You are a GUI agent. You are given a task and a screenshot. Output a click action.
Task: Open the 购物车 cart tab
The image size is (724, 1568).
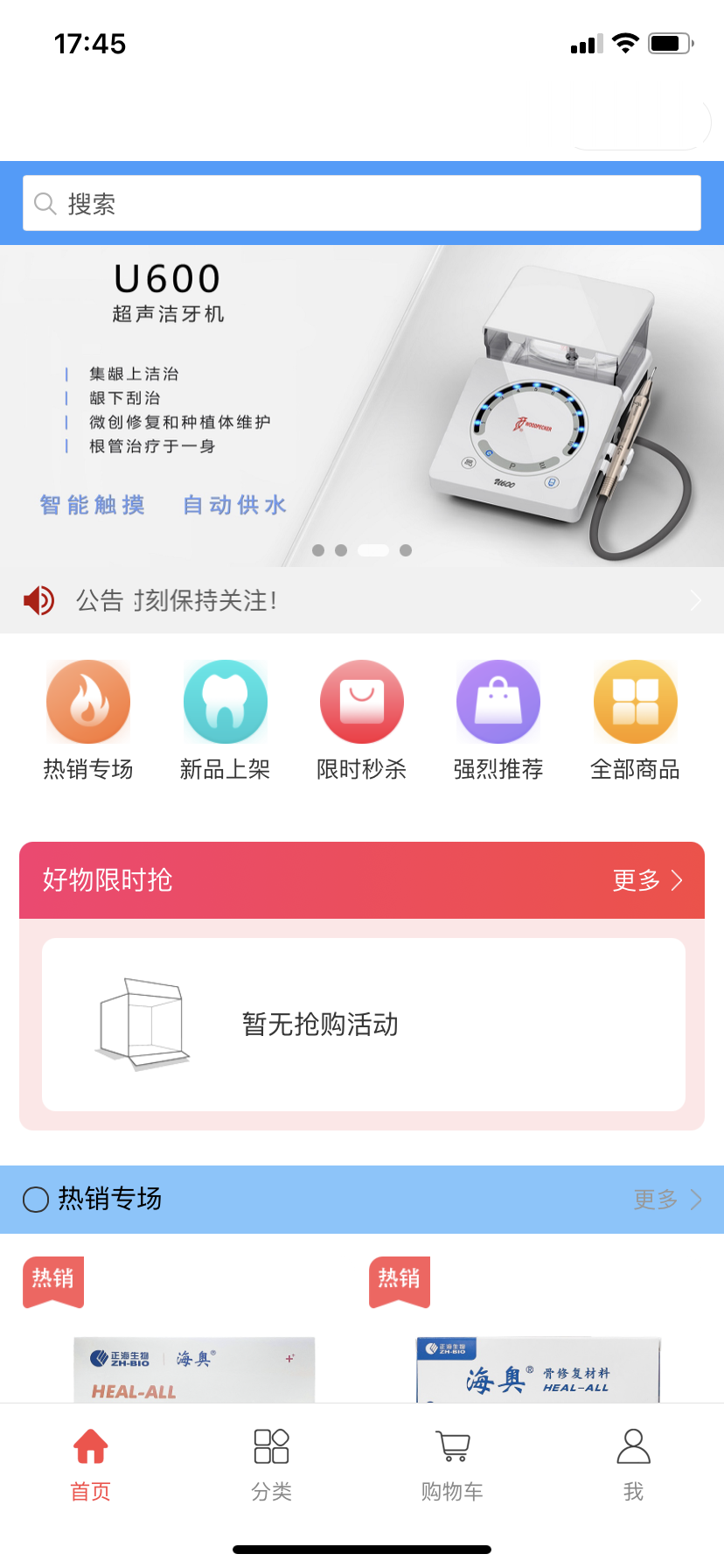click(x=452, y=1464)
